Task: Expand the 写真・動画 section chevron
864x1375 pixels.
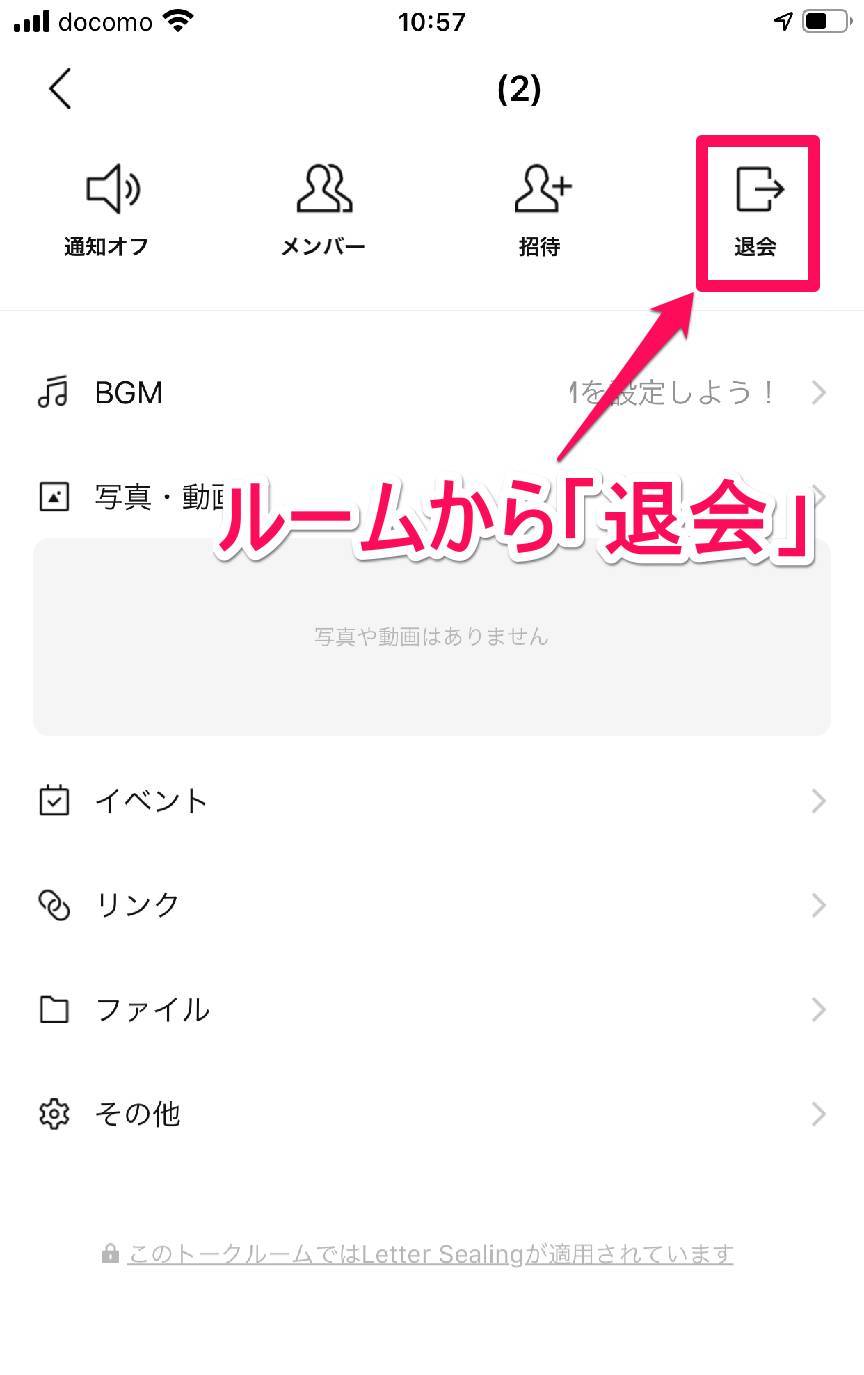Action: 820,496
